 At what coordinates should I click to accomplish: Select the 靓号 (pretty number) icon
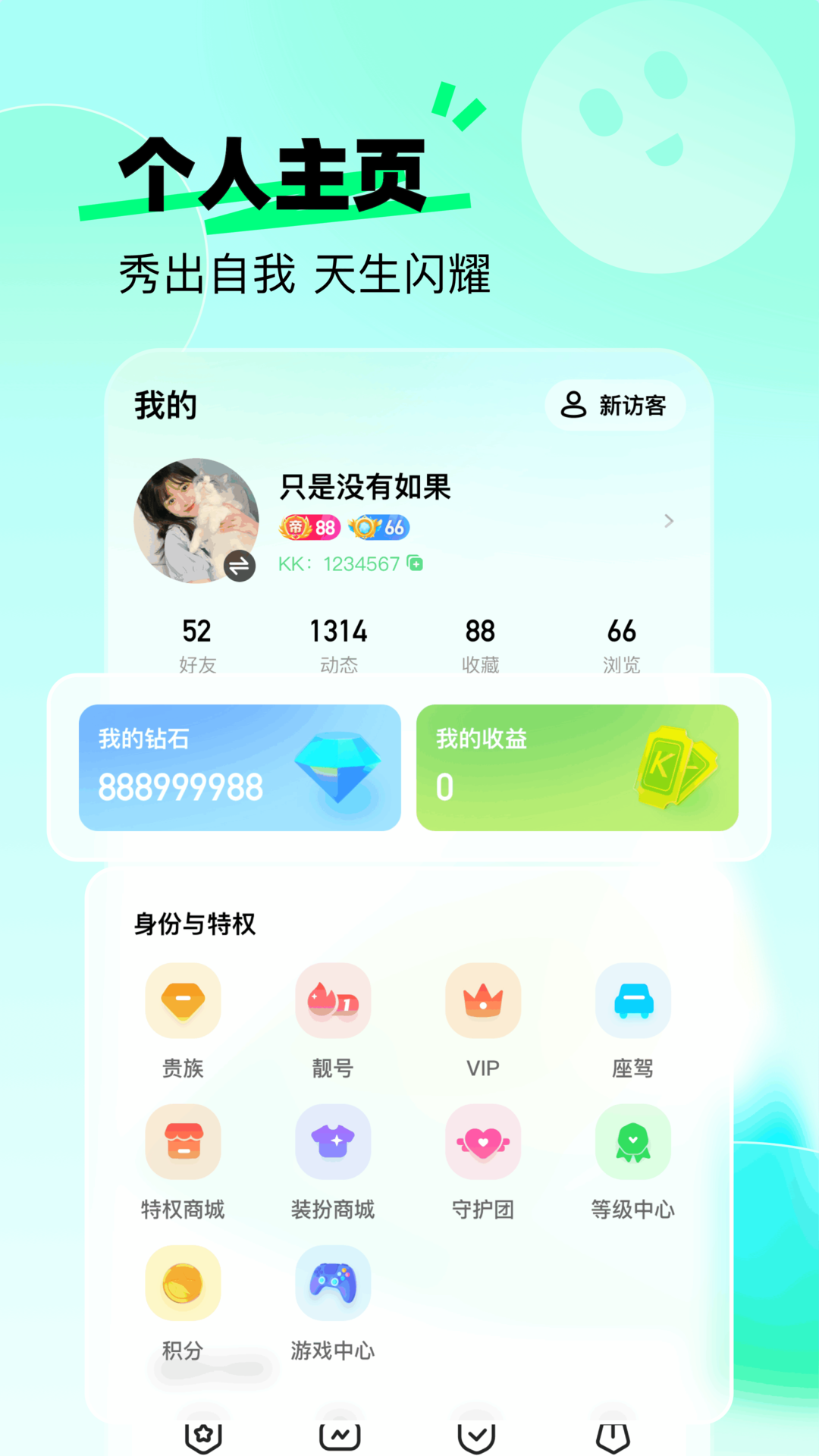click(332, 1001)
